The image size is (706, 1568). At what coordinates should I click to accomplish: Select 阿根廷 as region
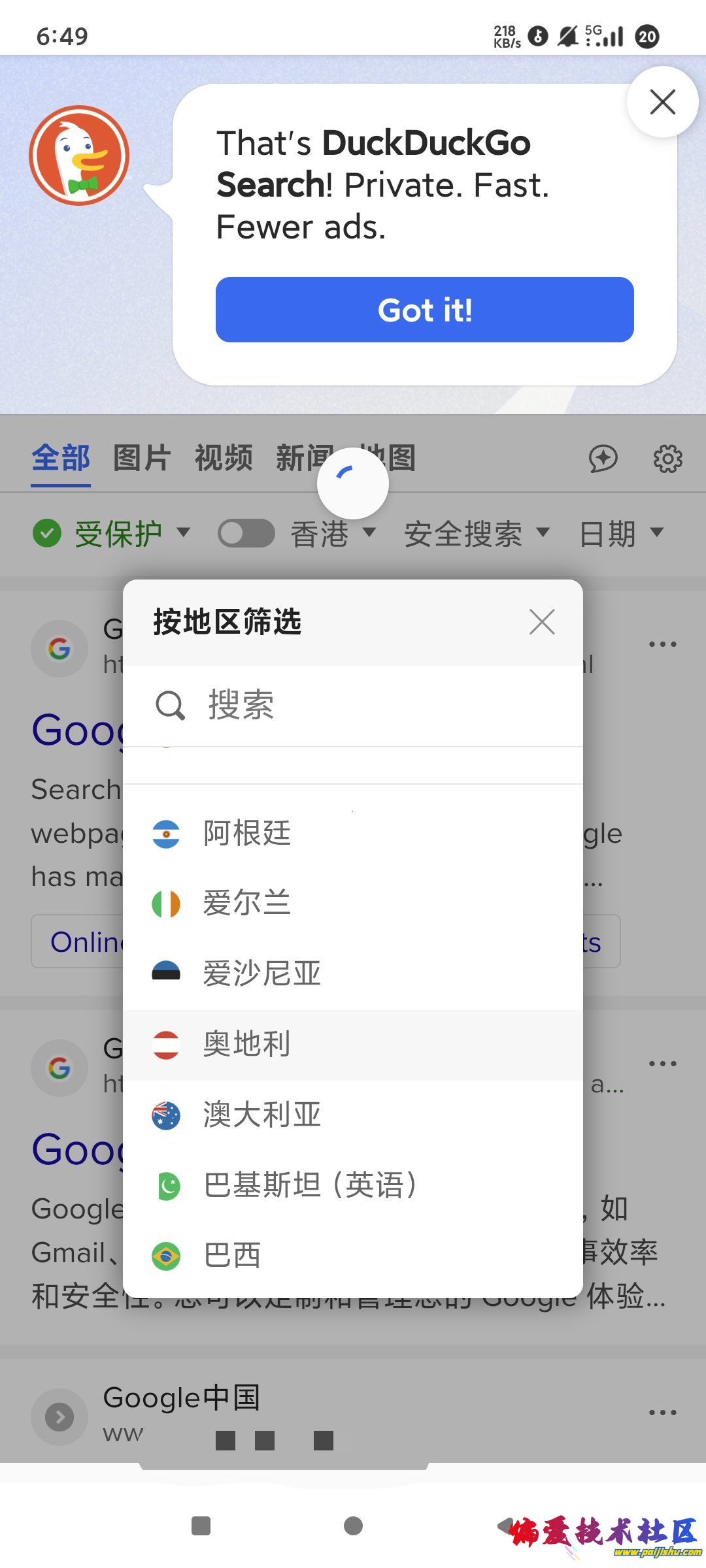[x=247, y=834]
